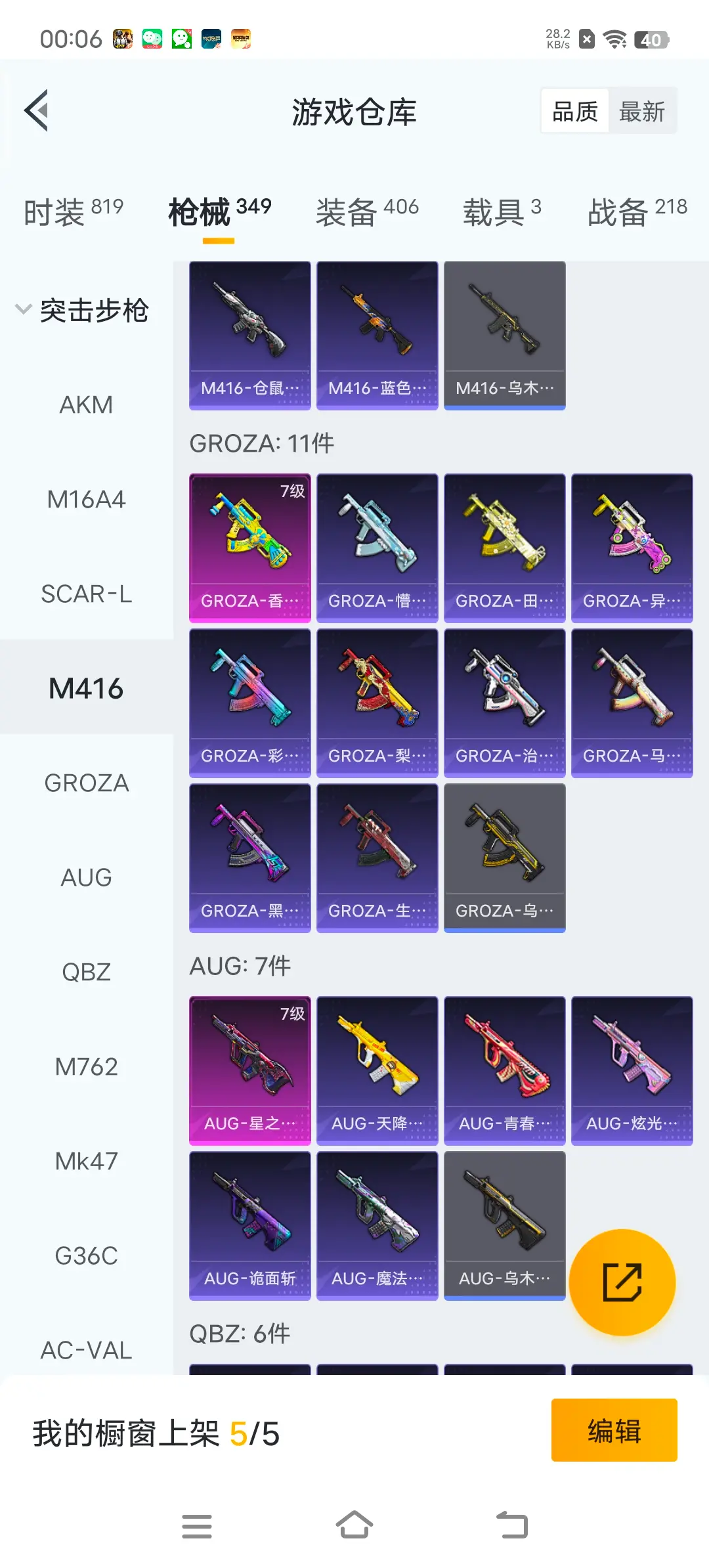This screenshot has height=1568, width=709.
Task: Open the GROZA-香… level 7 skin
Action: [x=249, y=548]
